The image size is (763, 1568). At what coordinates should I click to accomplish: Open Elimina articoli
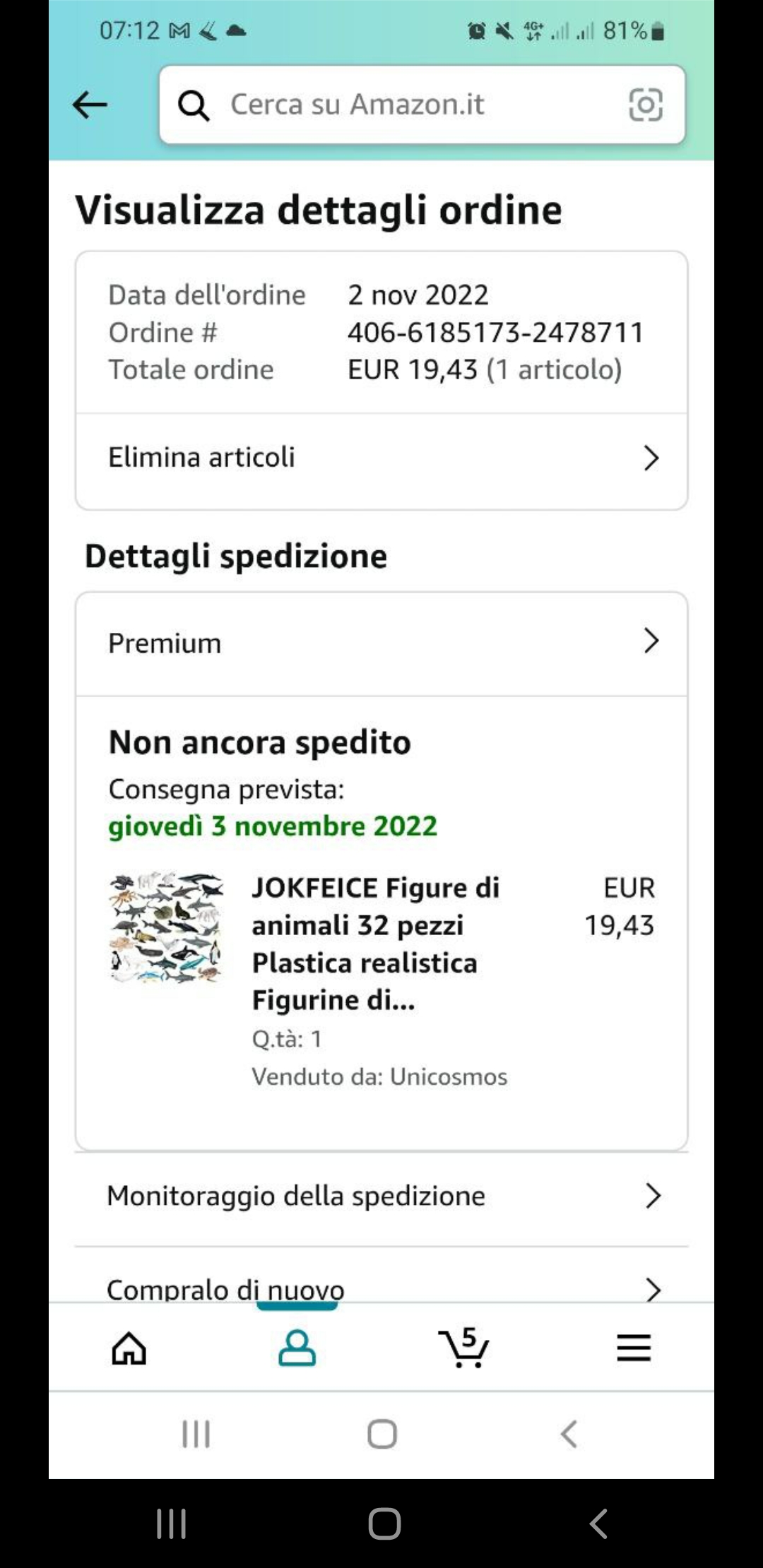(x=381, y=458)
